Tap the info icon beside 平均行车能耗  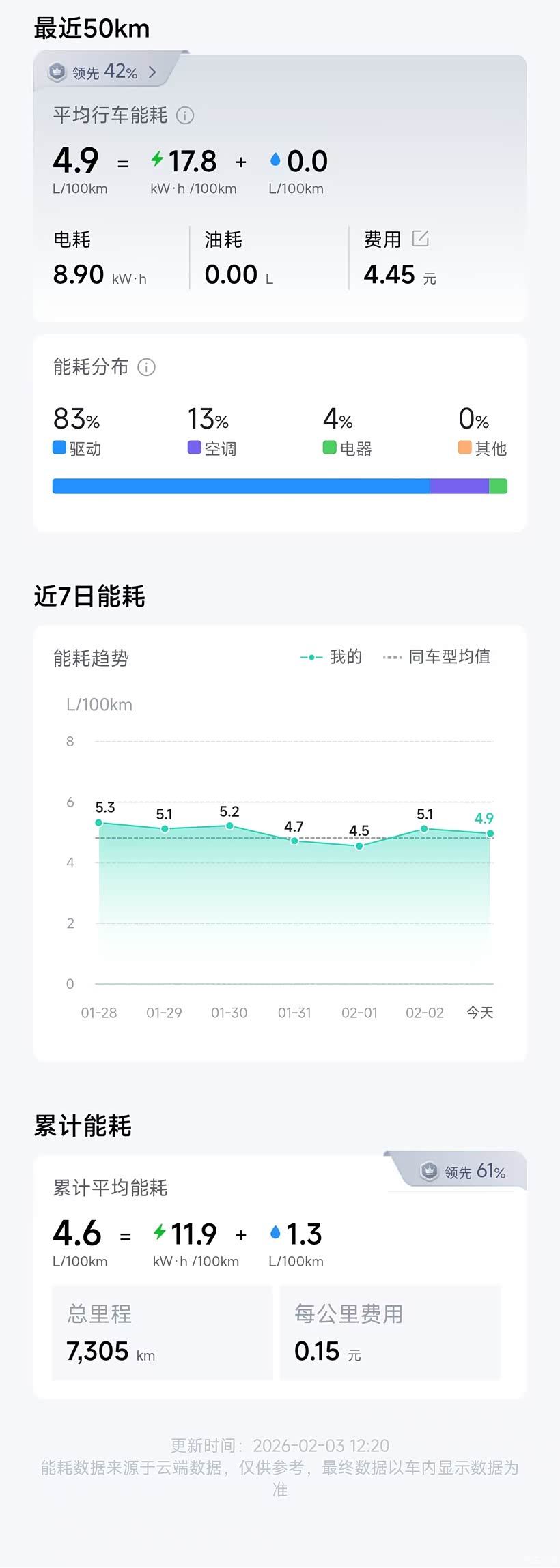pyautogui.click(x=185, y=115)
